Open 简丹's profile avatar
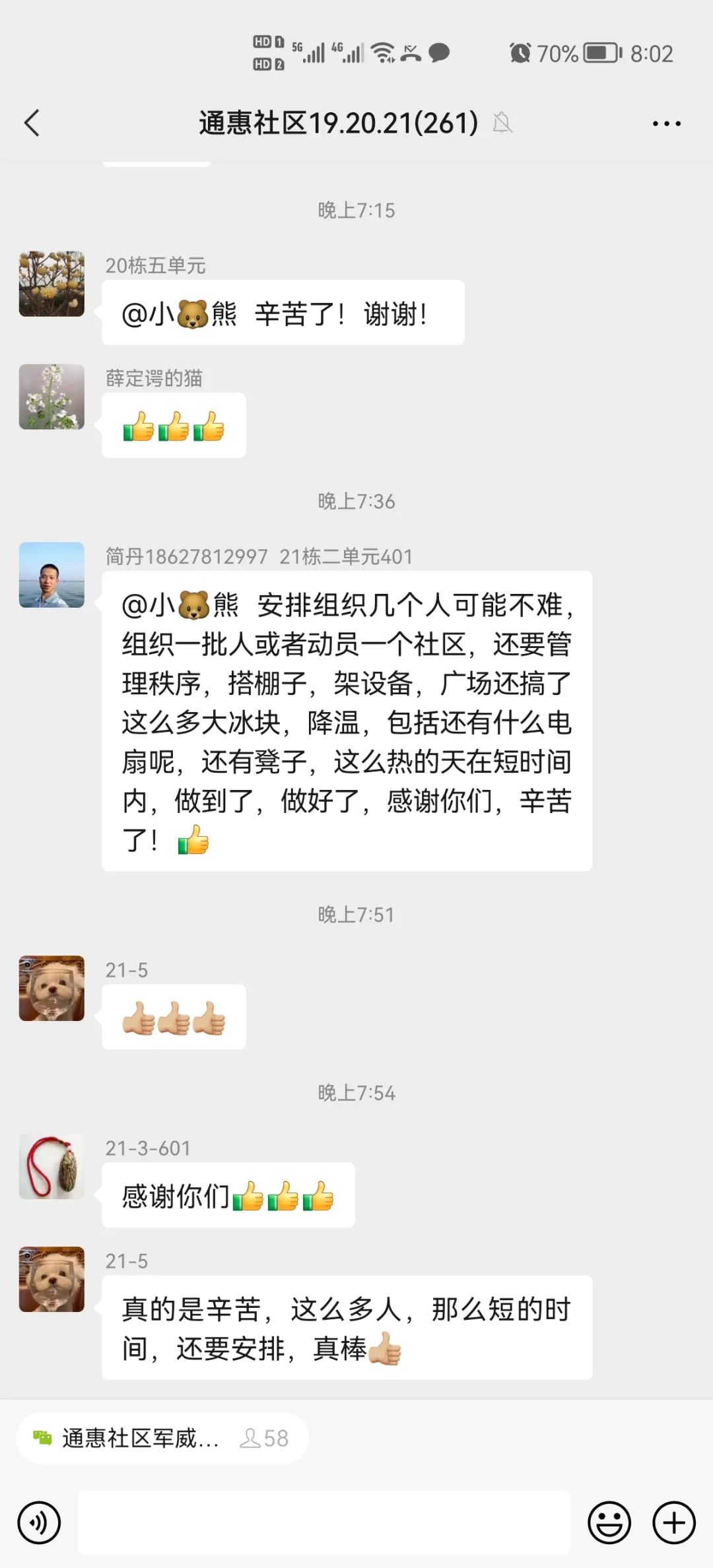Viewport: 713px width, 1568px height. [x=51, y=575]
